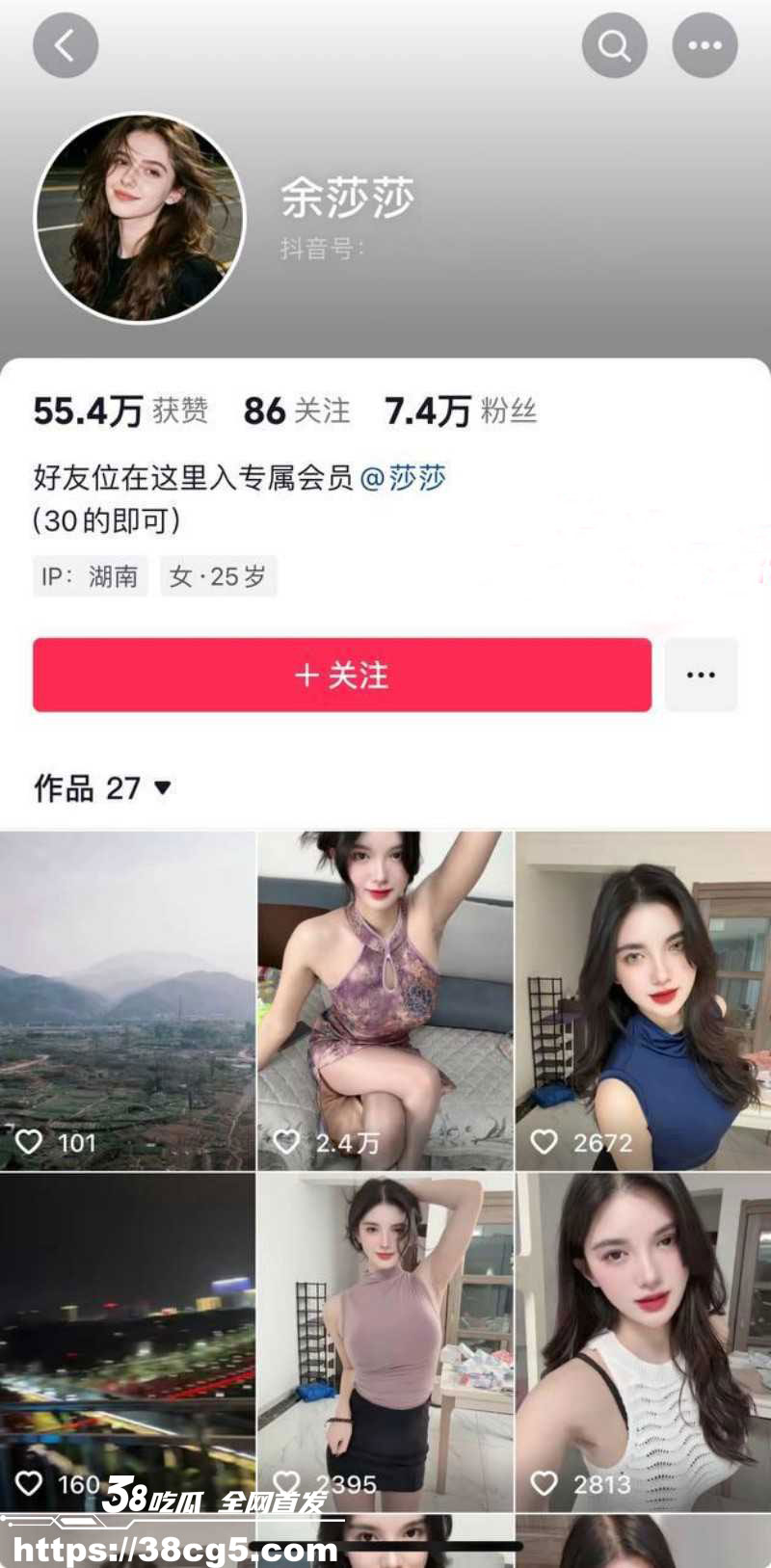The image size is (771, 1568).
Task: Open the night city video with 160 likes
Action: pyautogui.click(x=127, y=1340)
